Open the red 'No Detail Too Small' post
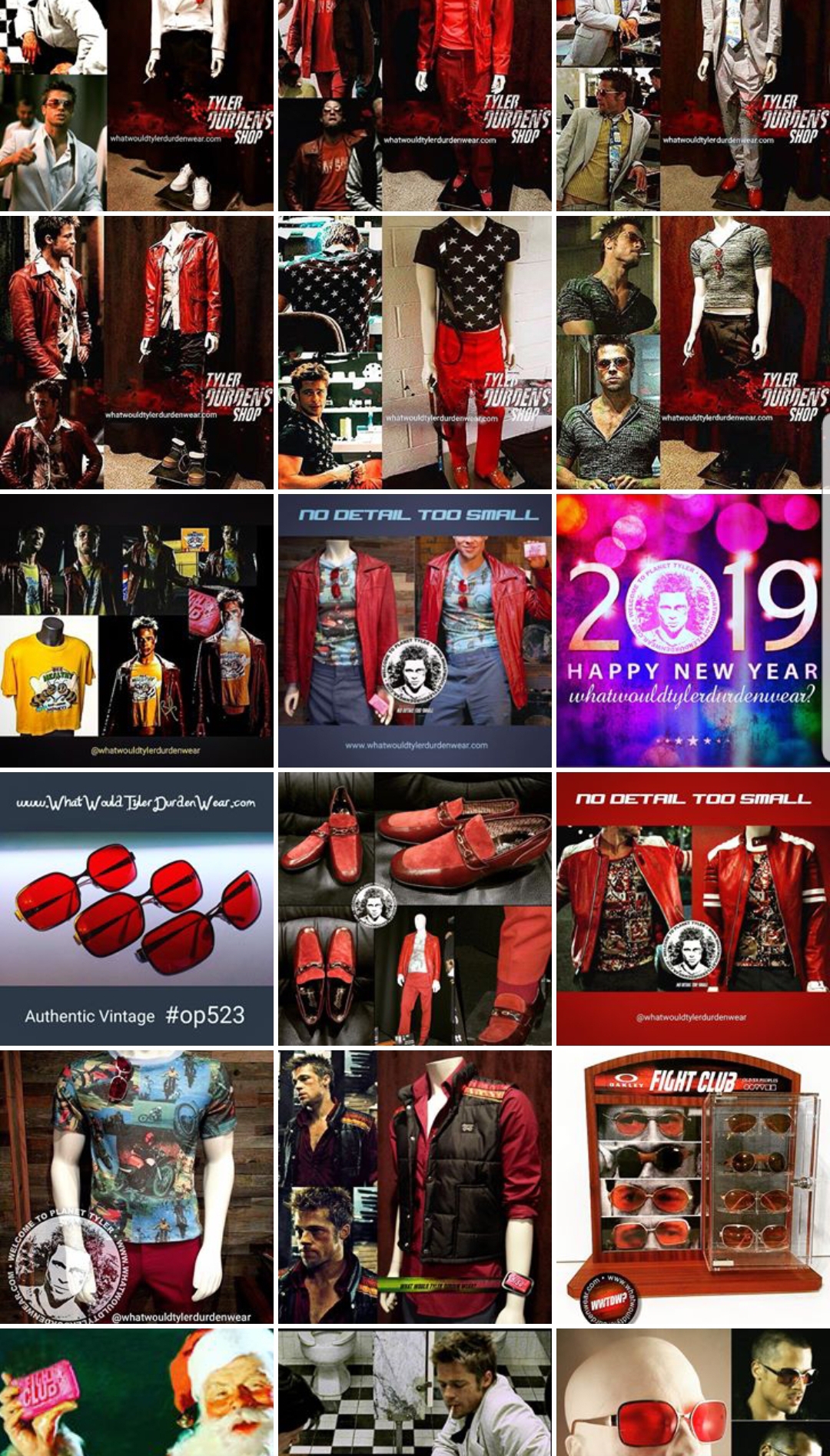This screenshot has height=1456, width=830. (693, 908)
